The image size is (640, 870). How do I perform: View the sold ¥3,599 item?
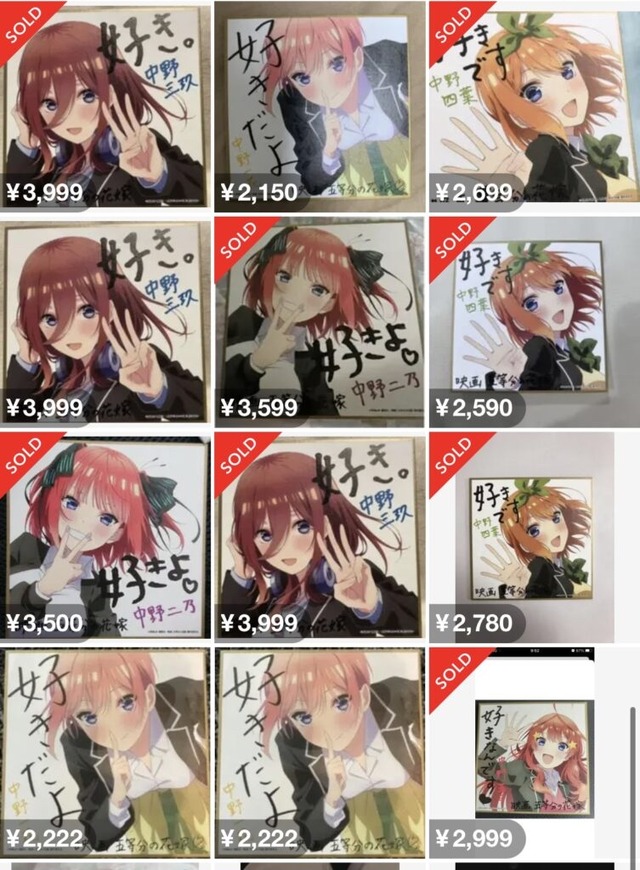[318, 322]
